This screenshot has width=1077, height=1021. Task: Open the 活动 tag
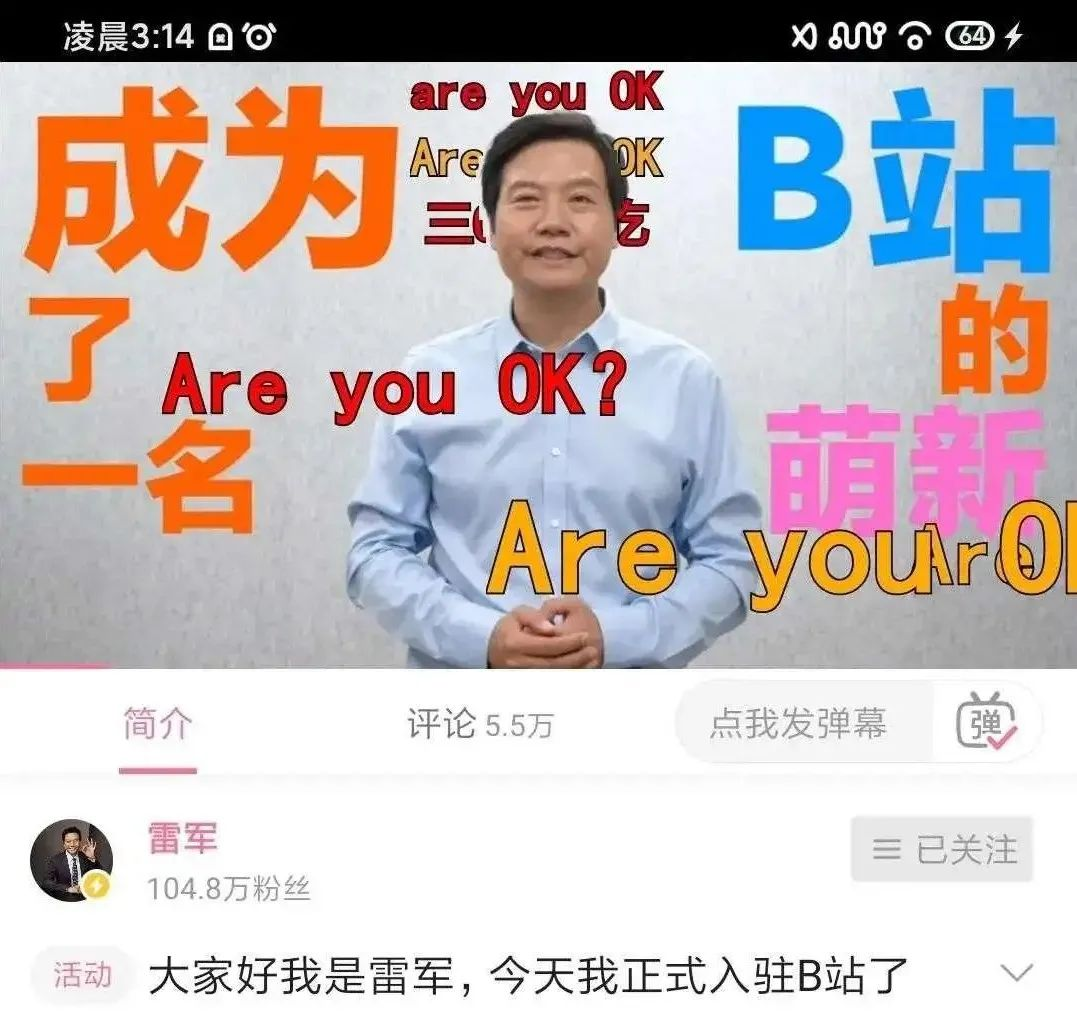(x=82, y=975)
